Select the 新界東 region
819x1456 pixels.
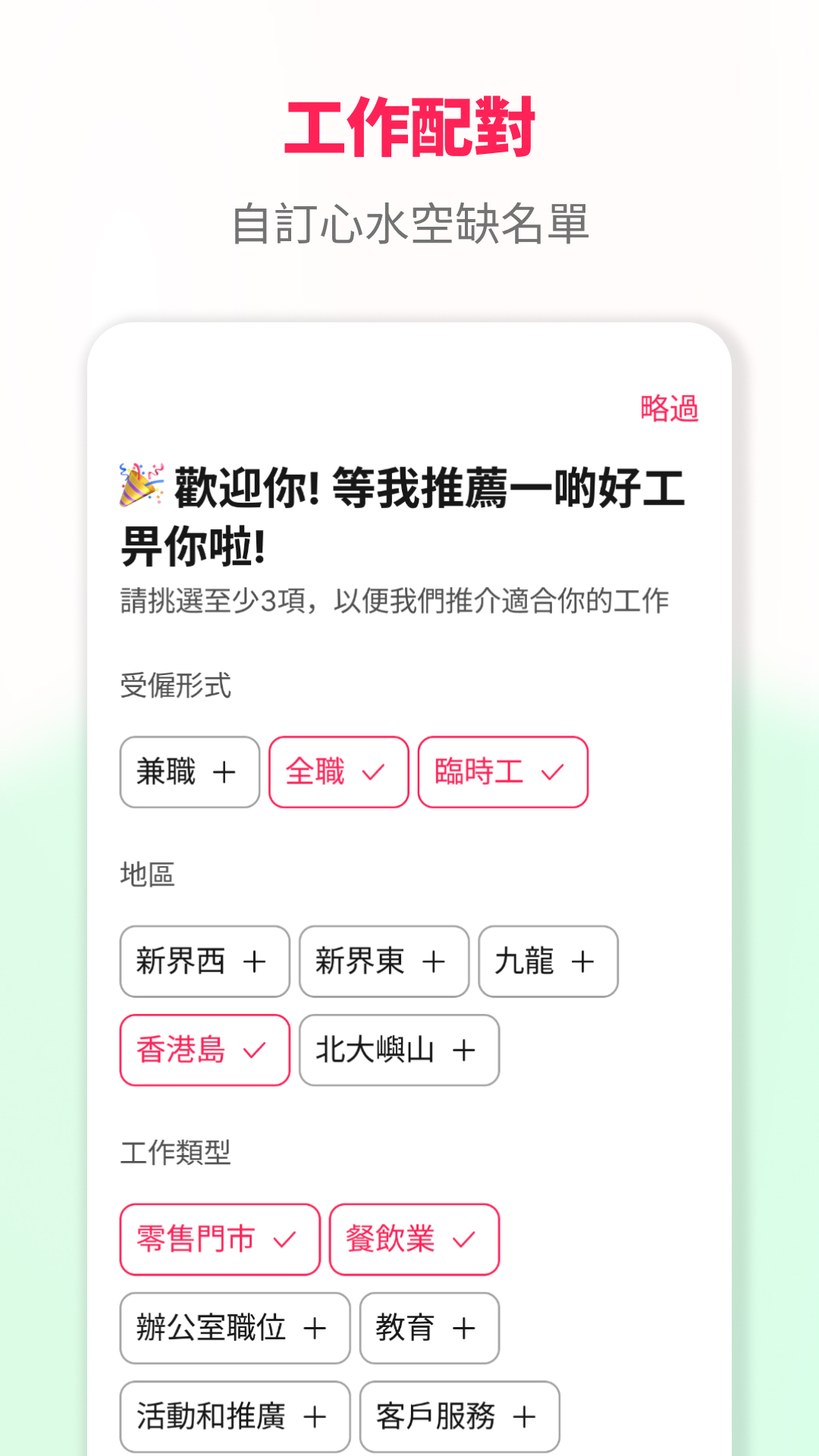point(383,961)
